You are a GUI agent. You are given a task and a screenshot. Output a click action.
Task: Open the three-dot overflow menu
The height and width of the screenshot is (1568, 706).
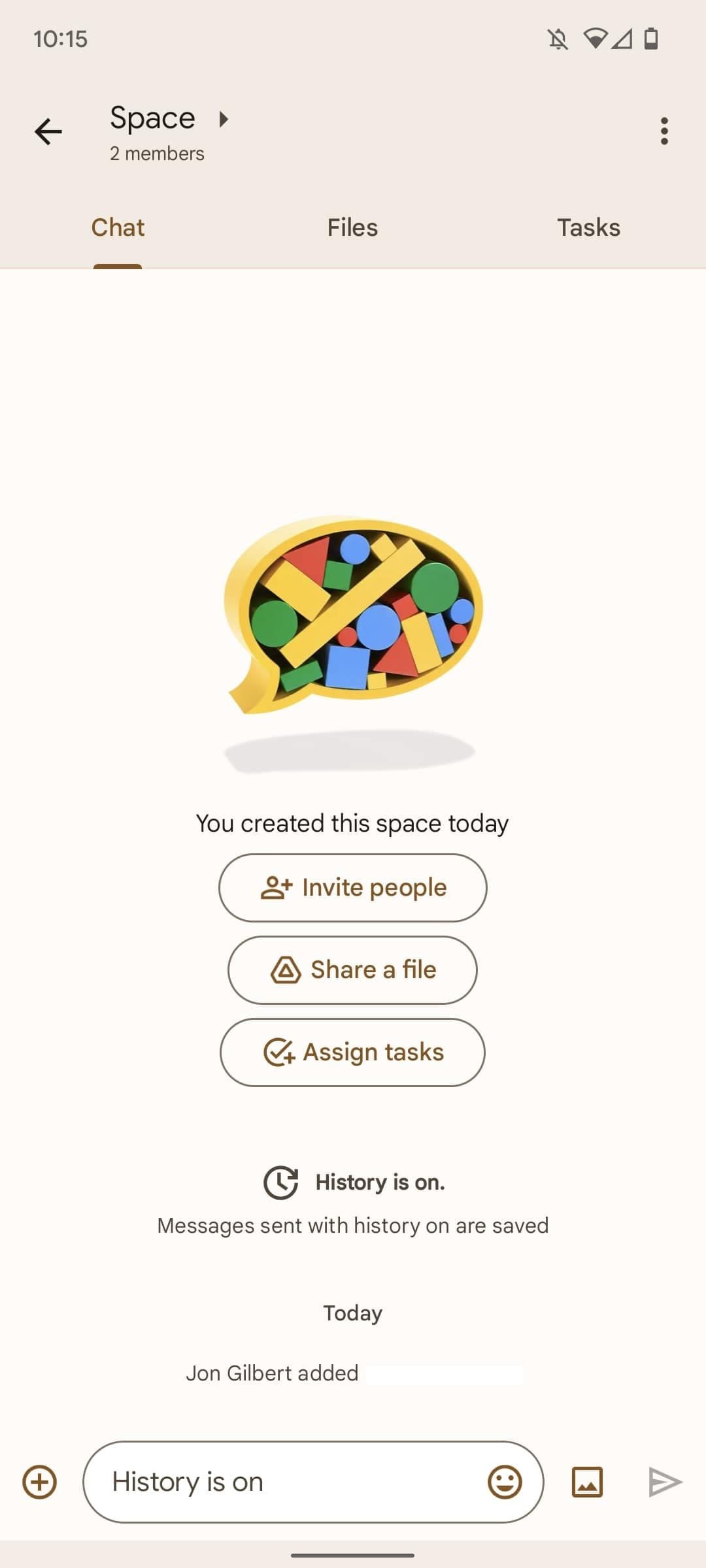pyautogui.click(x=664, y=131)
